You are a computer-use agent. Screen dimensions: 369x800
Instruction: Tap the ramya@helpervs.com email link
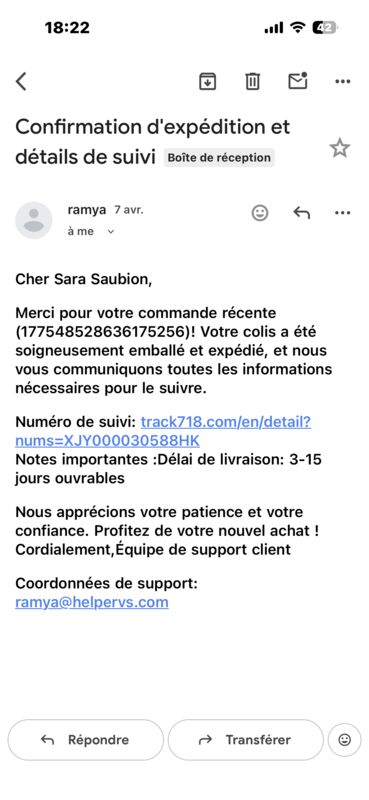pos(92,602)
